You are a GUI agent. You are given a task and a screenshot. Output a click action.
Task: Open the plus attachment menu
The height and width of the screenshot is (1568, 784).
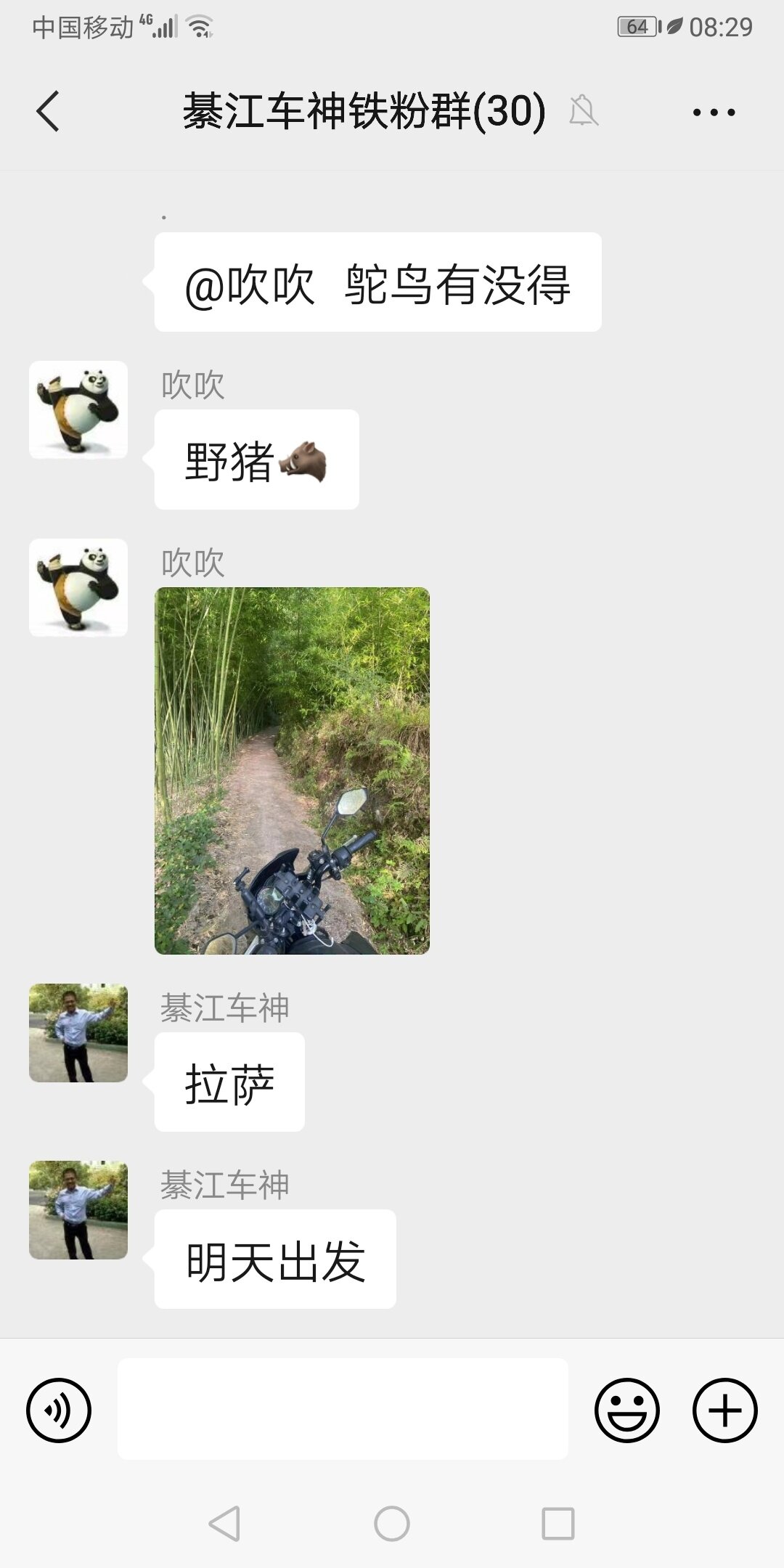[x=724, y=1410]
